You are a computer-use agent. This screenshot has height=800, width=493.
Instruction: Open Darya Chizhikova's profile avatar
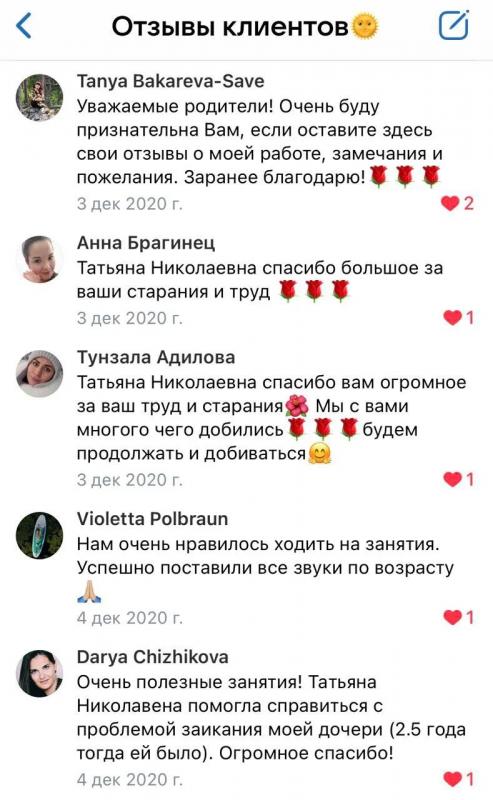coord(39,673)
